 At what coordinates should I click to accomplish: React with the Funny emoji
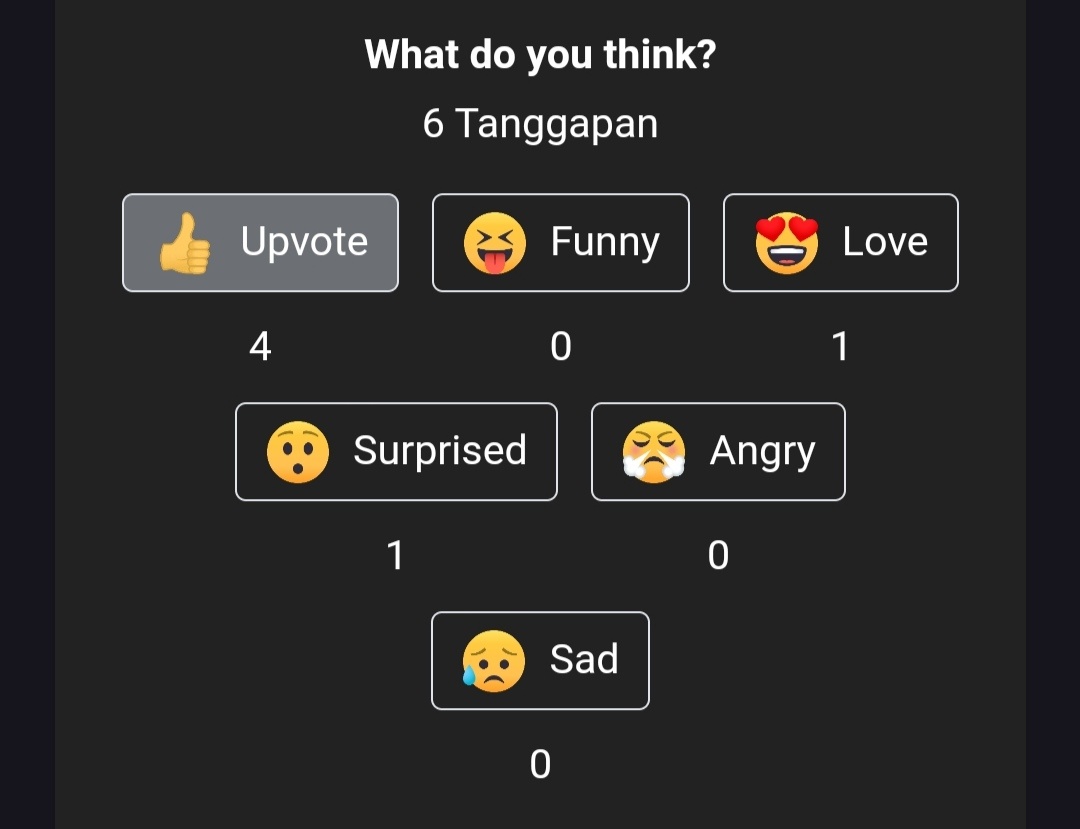coord(560,243)
